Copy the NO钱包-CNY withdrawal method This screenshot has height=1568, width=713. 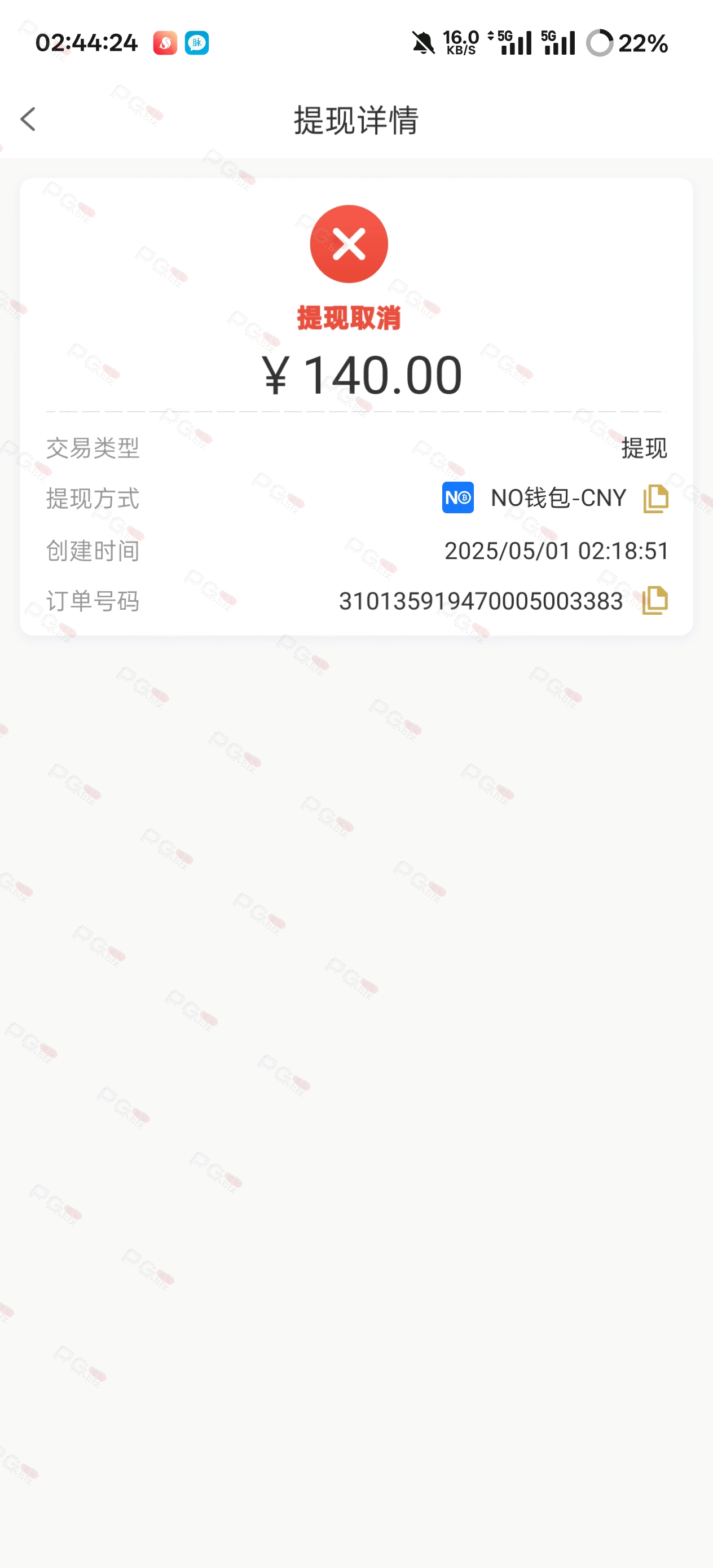click(656, 499)
